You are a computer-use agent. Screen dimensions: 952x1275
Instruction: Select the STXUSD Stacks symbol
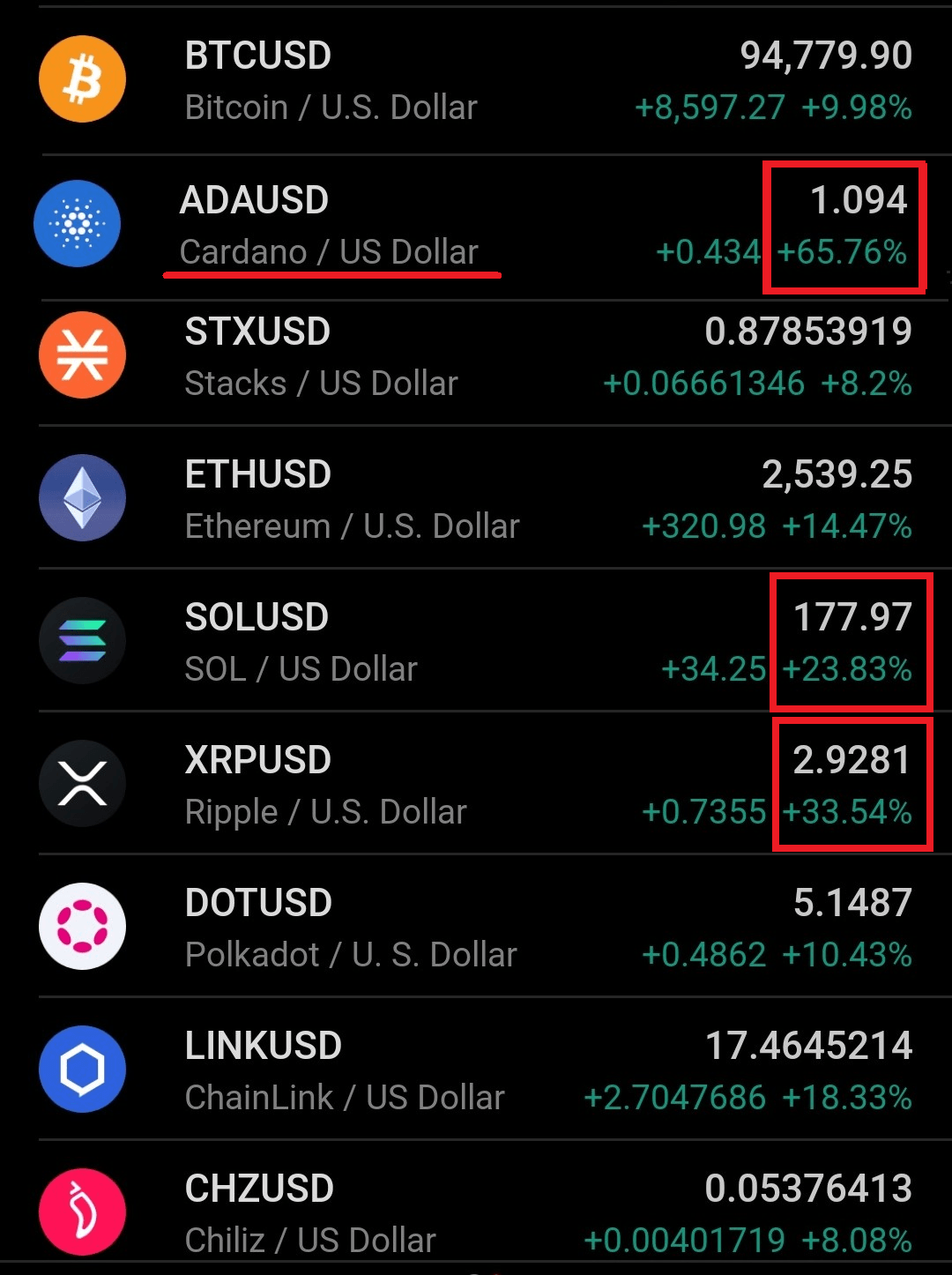click(x=476, y=357)
